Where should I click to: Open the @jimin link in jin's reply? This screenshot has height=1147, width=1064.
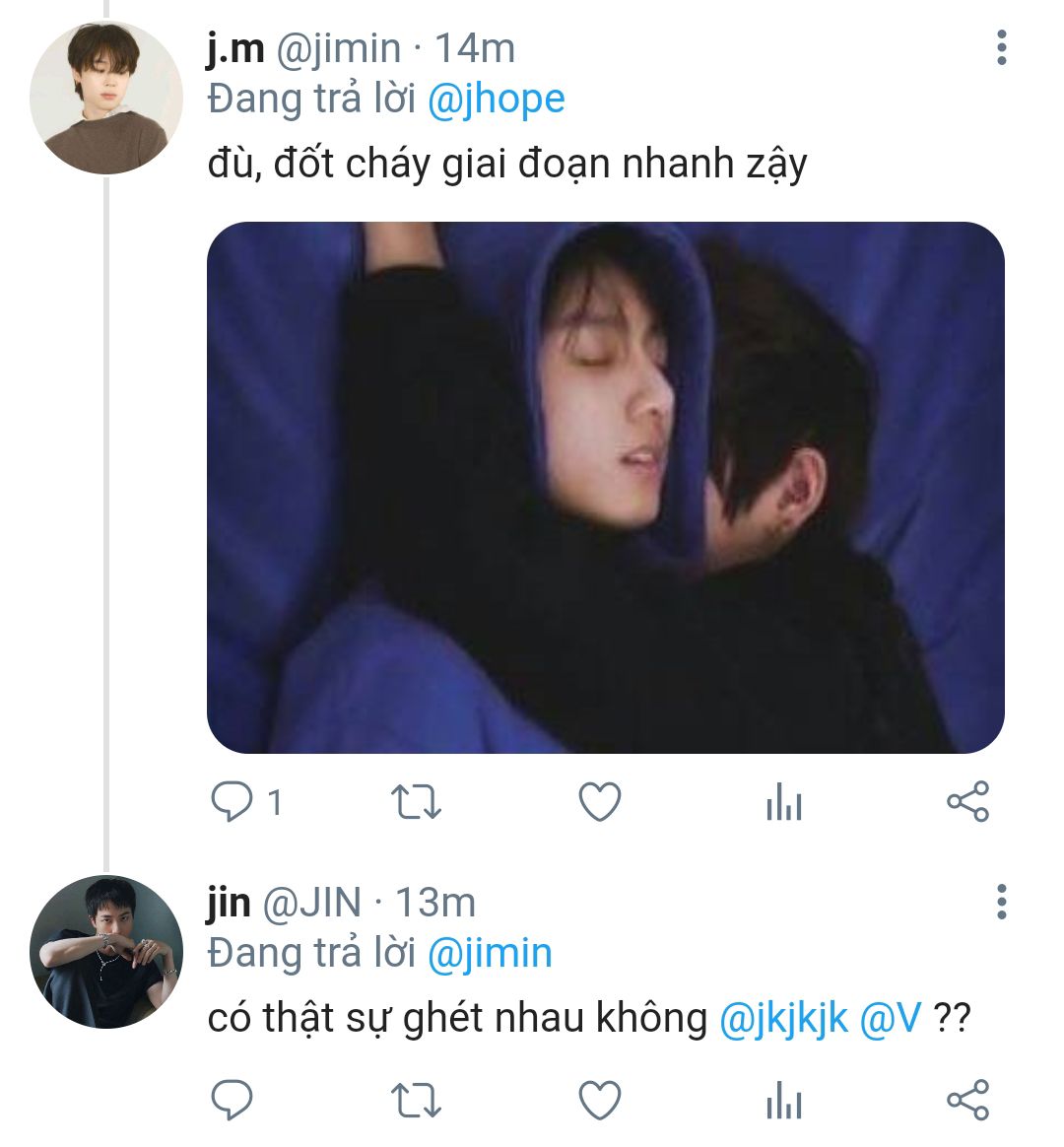tap(490, 954)
